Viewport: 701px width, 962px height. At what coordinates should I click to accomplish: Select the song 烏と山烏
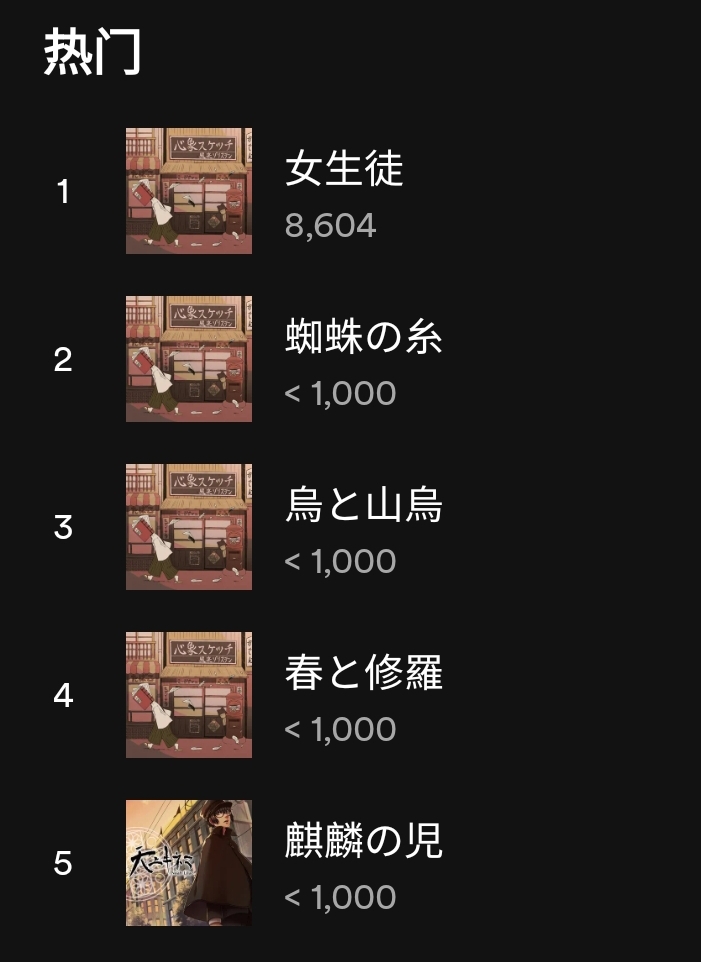(x=363, y=506)
